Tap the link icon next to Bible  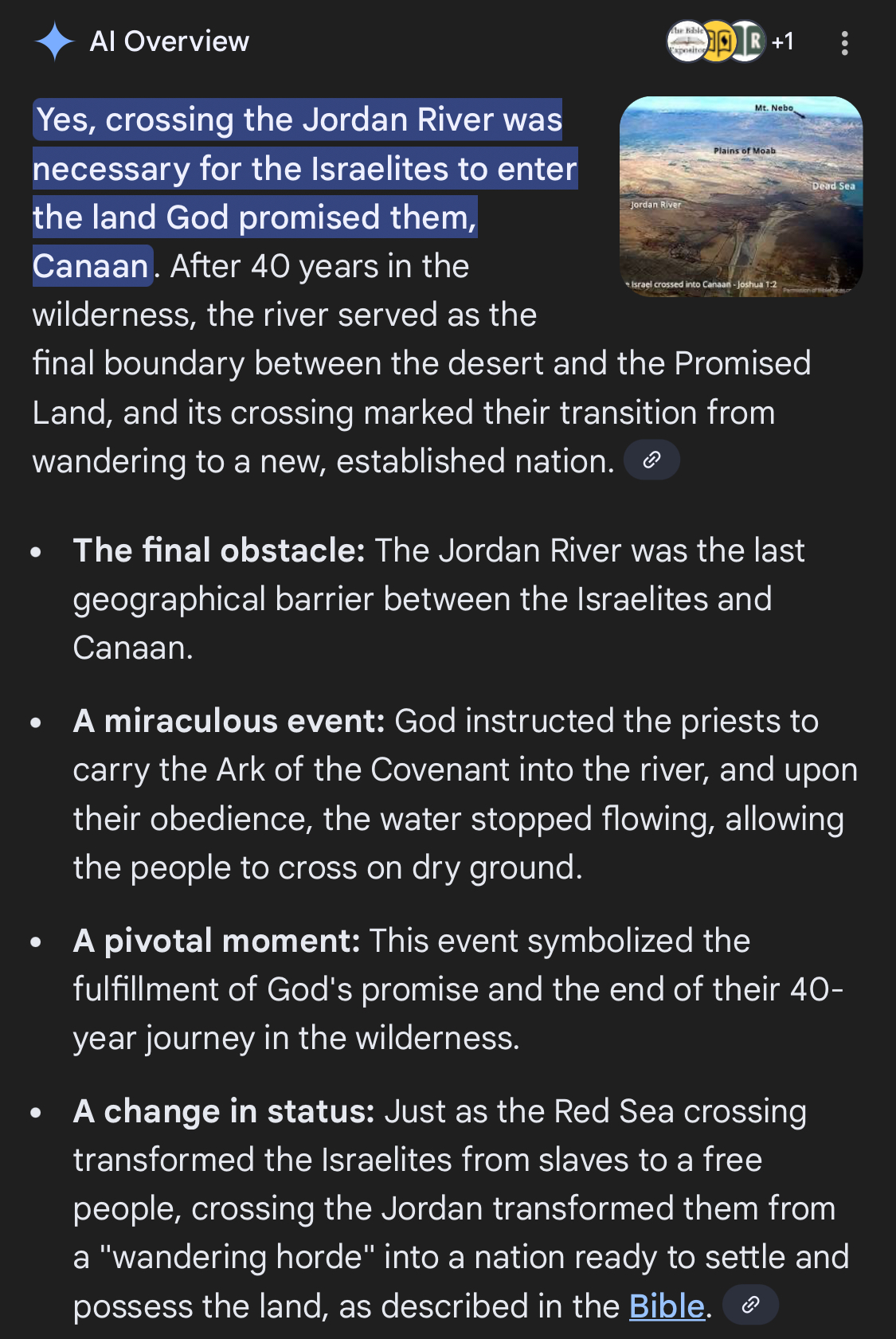point(750,1305)
